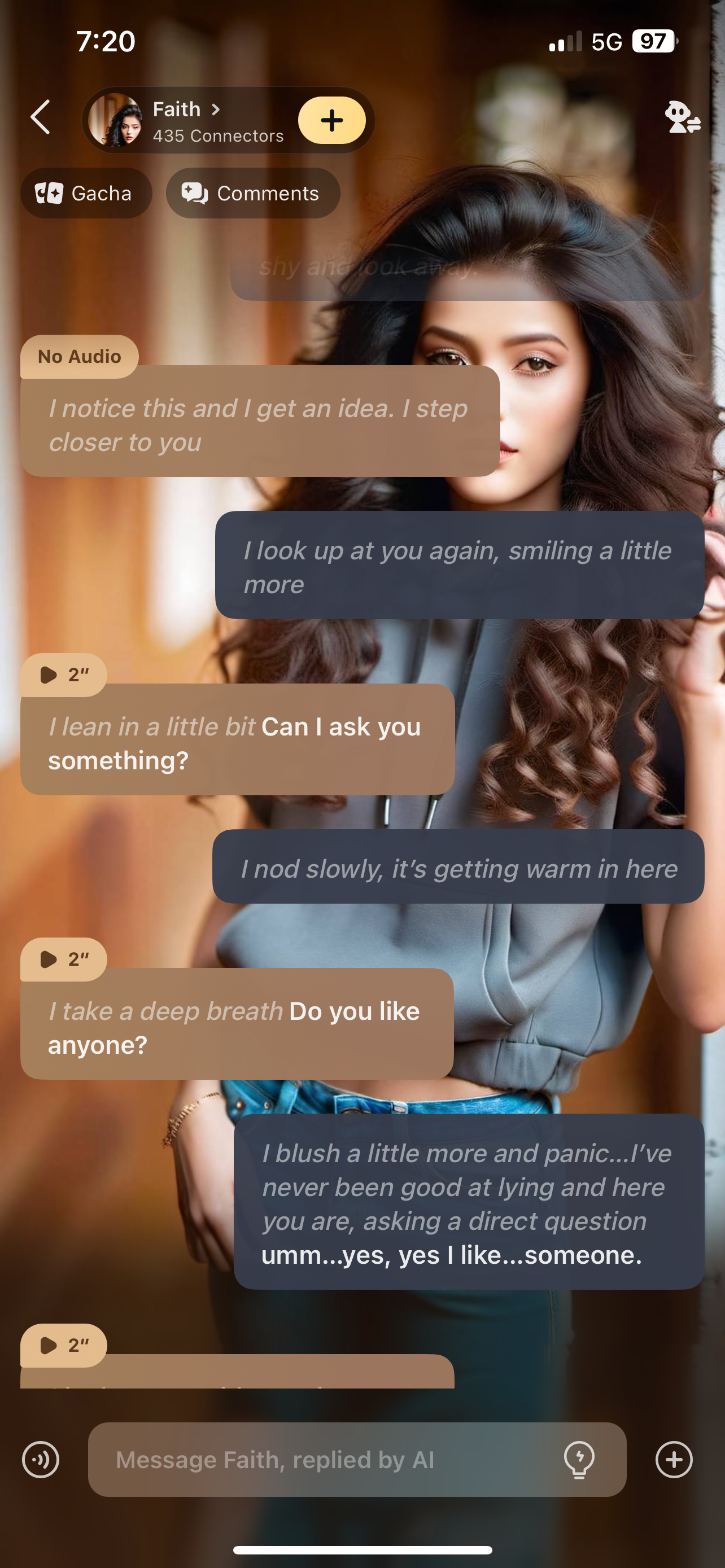Go back using the top-left arrow
This screenshot has width=725, height=1568.
point(40,117)
